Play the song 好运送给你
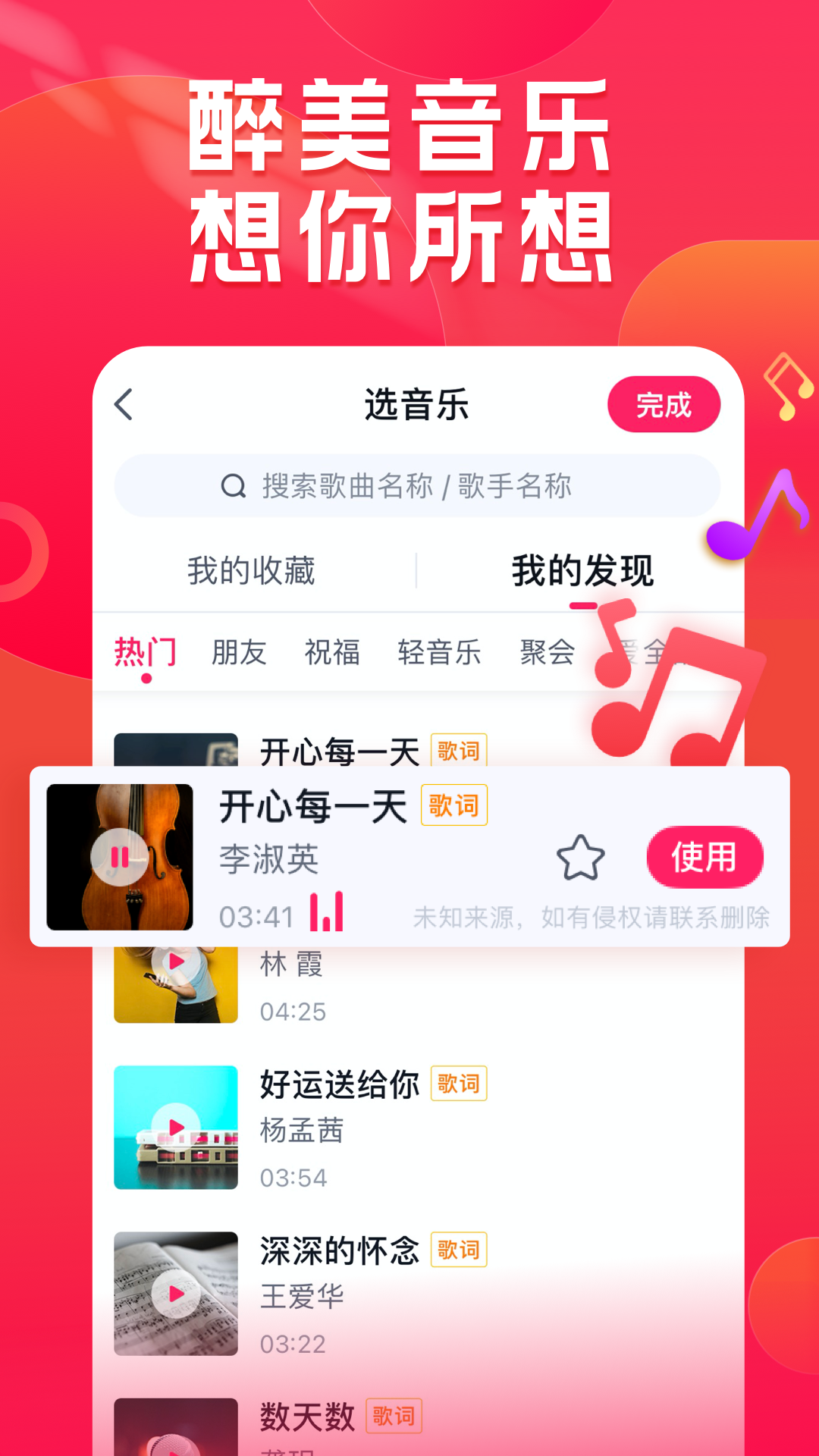Screen dimensions: 819x1456 (176, 1128)
